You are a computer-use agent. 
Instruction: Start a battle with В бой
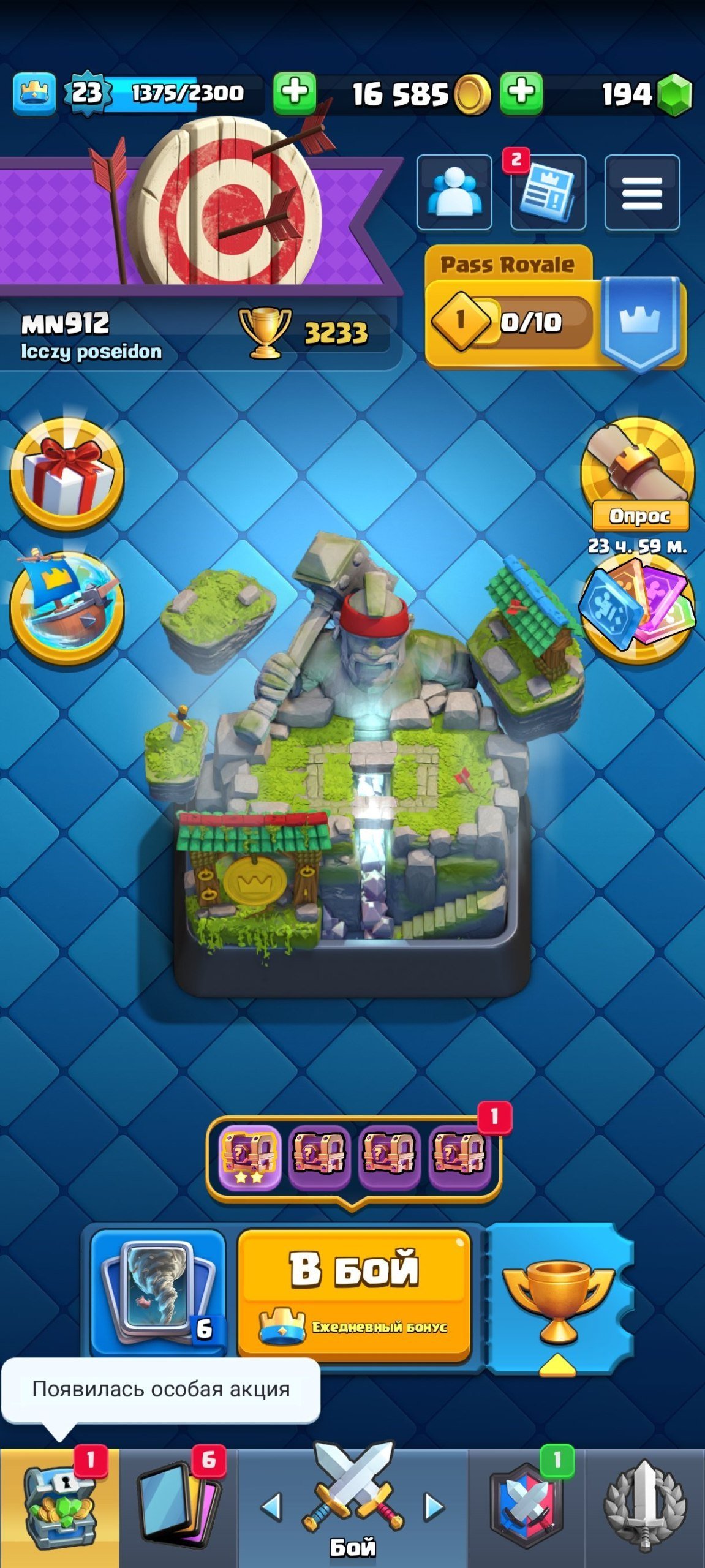coord(354,1295)
